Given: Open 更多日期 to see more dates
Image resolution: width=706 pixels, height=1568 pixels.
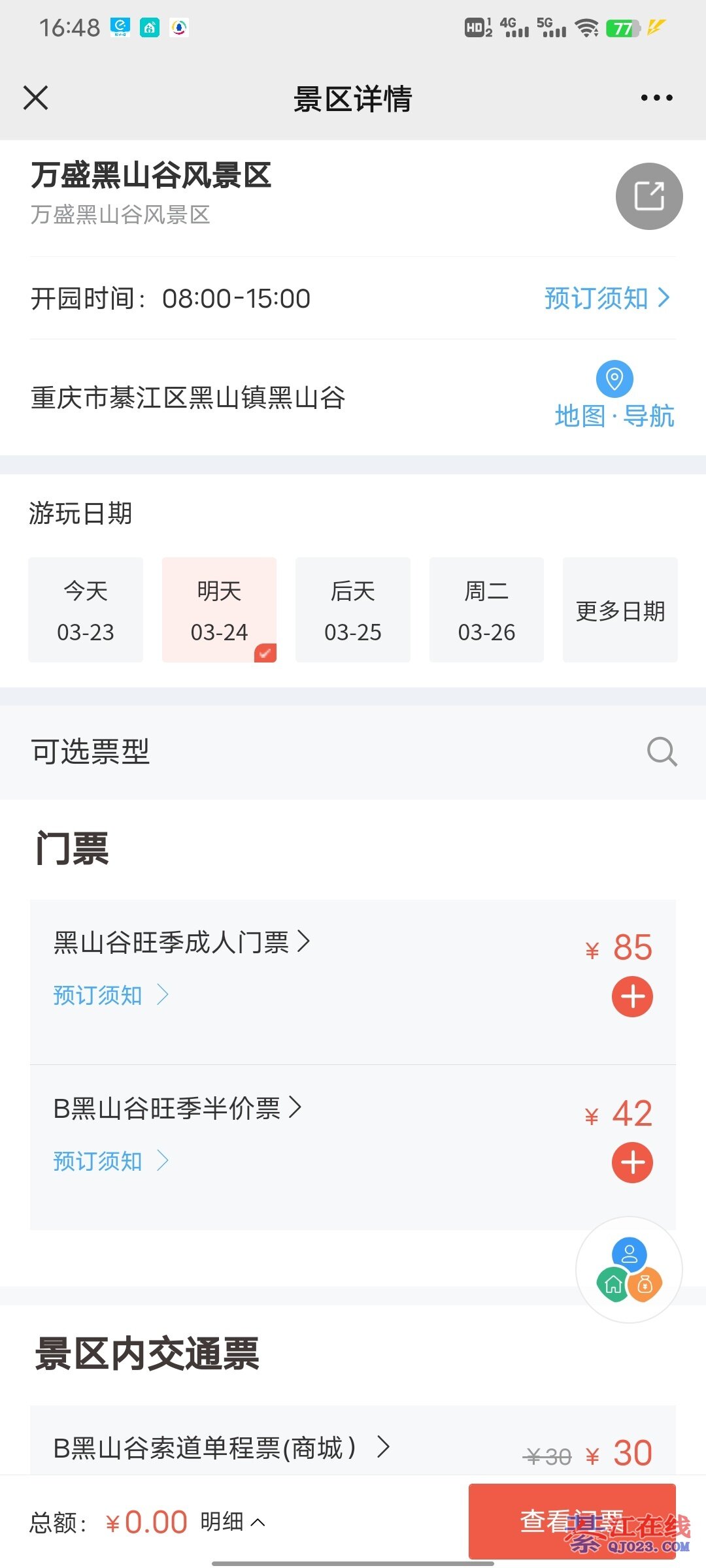Looking at the screenshot, I should tap(620, 610).
